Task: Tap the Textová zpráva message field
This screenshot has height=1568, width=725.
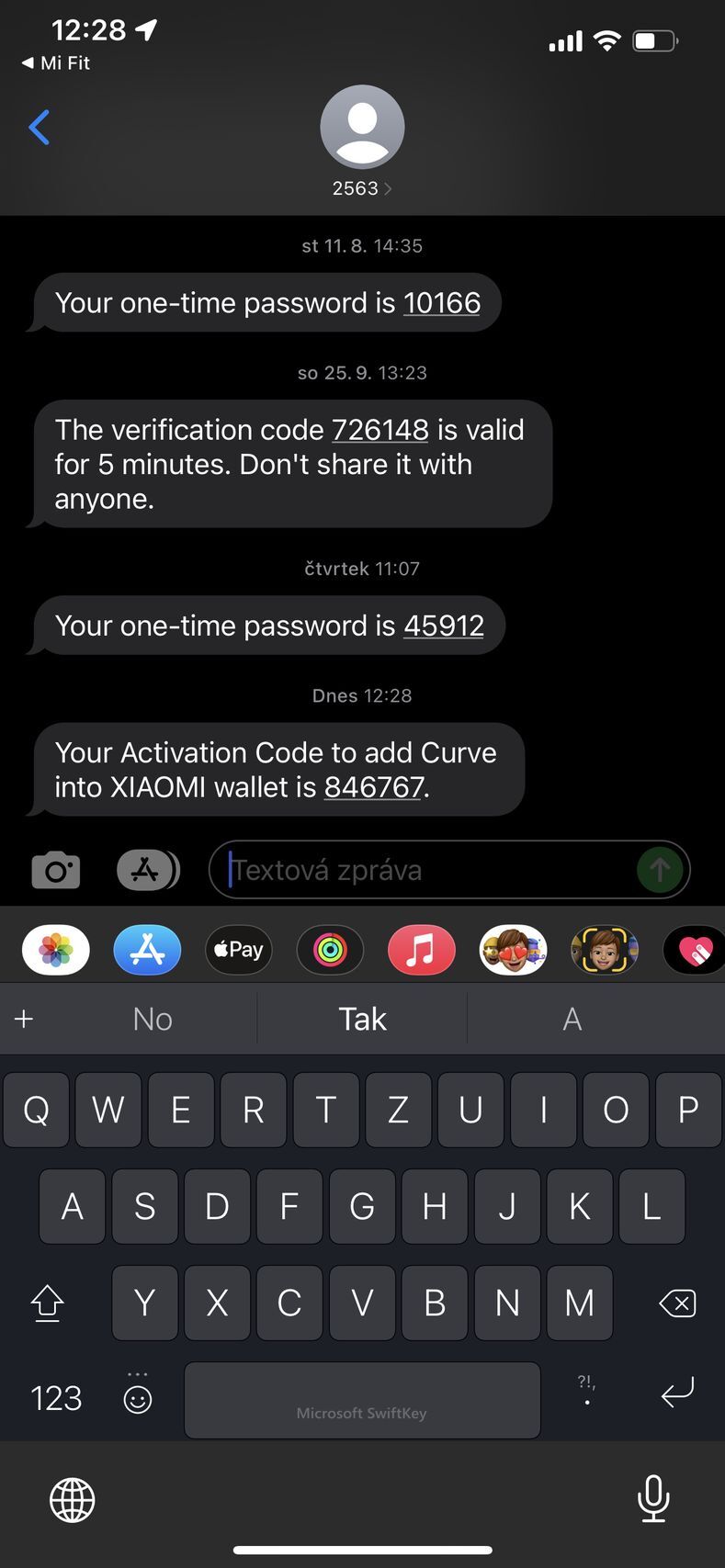Action: click(x=413, y=870)
